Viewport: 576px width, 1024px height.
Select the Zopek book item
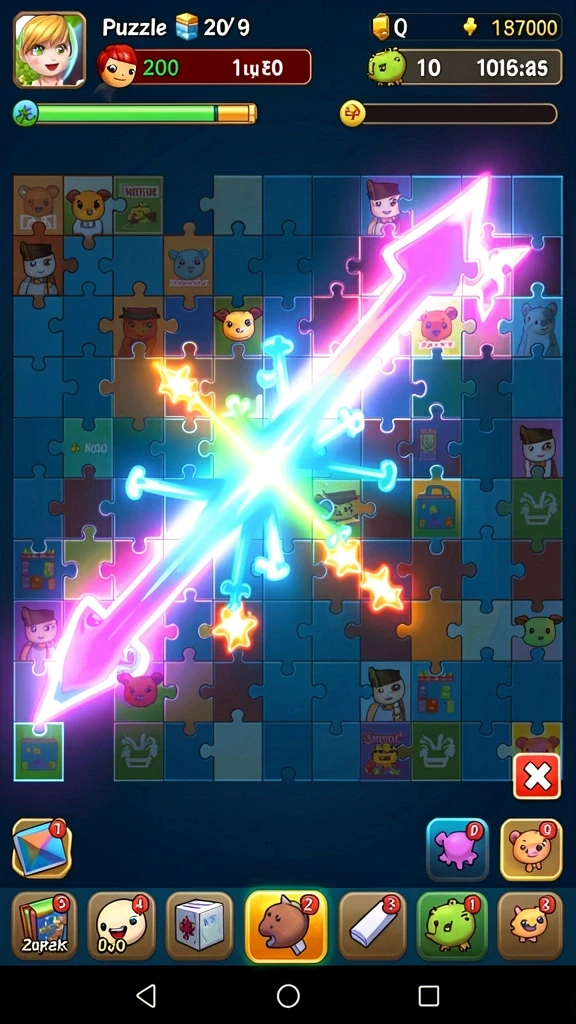point(44,925)
